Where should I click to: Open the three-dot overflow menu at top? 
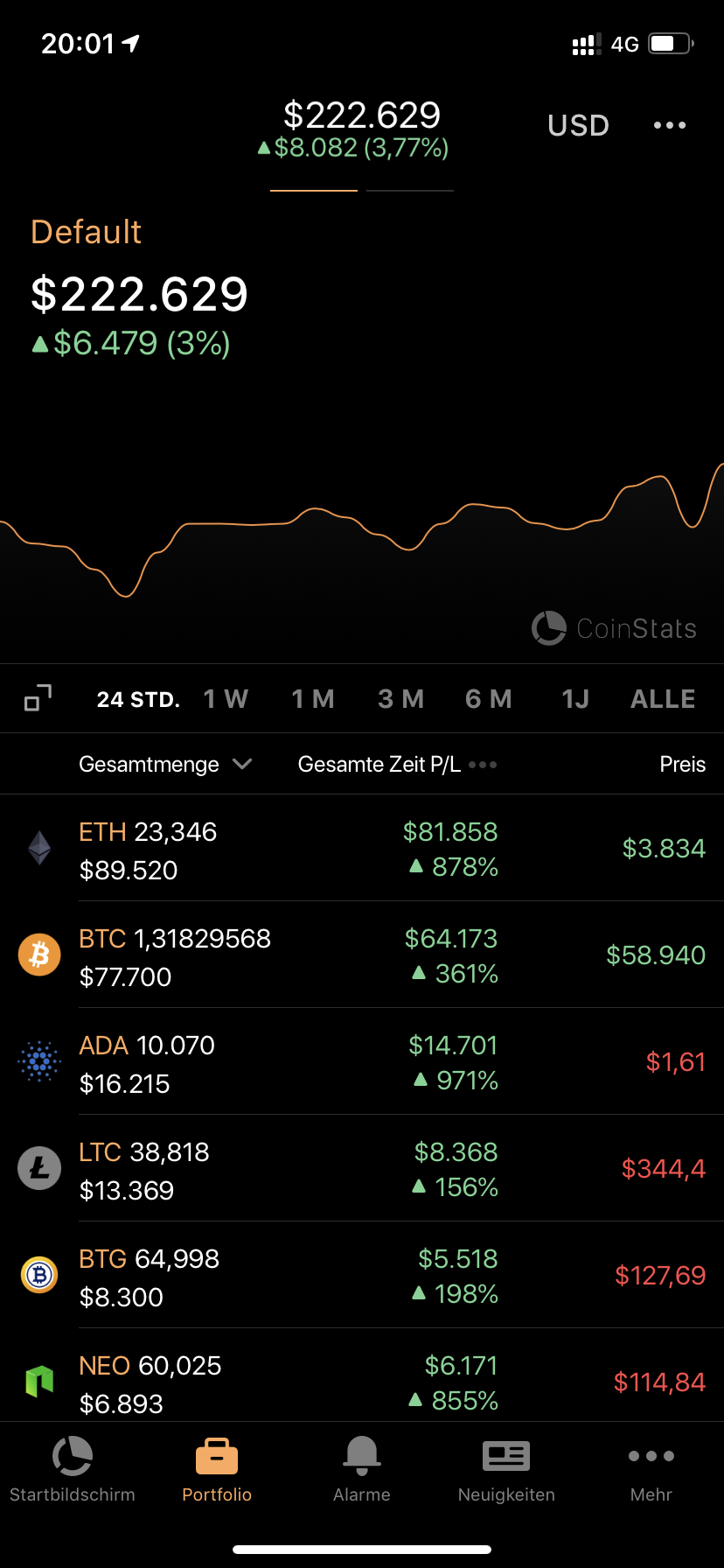(670, 125)
